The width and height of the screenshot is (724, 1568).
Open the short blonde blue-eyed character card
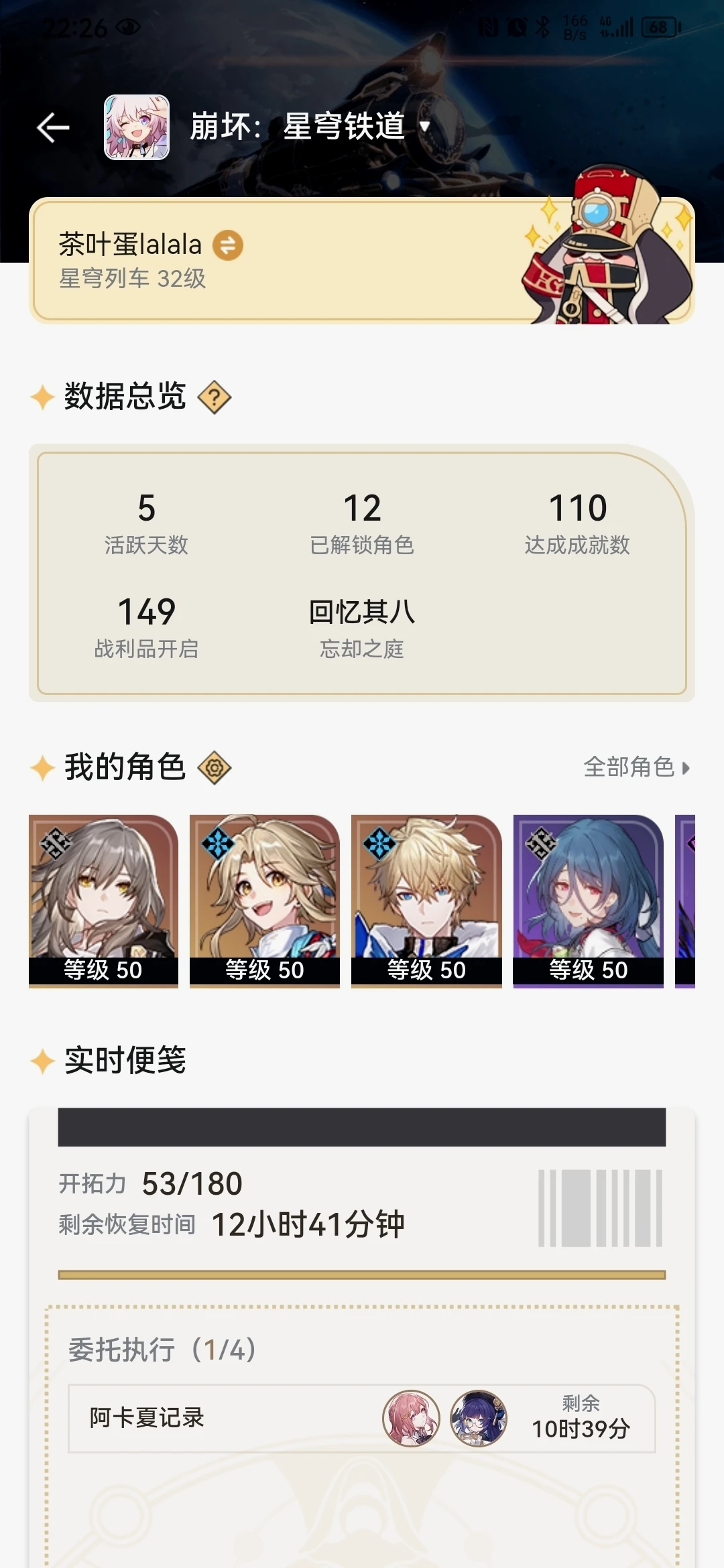tap(426, 899)
